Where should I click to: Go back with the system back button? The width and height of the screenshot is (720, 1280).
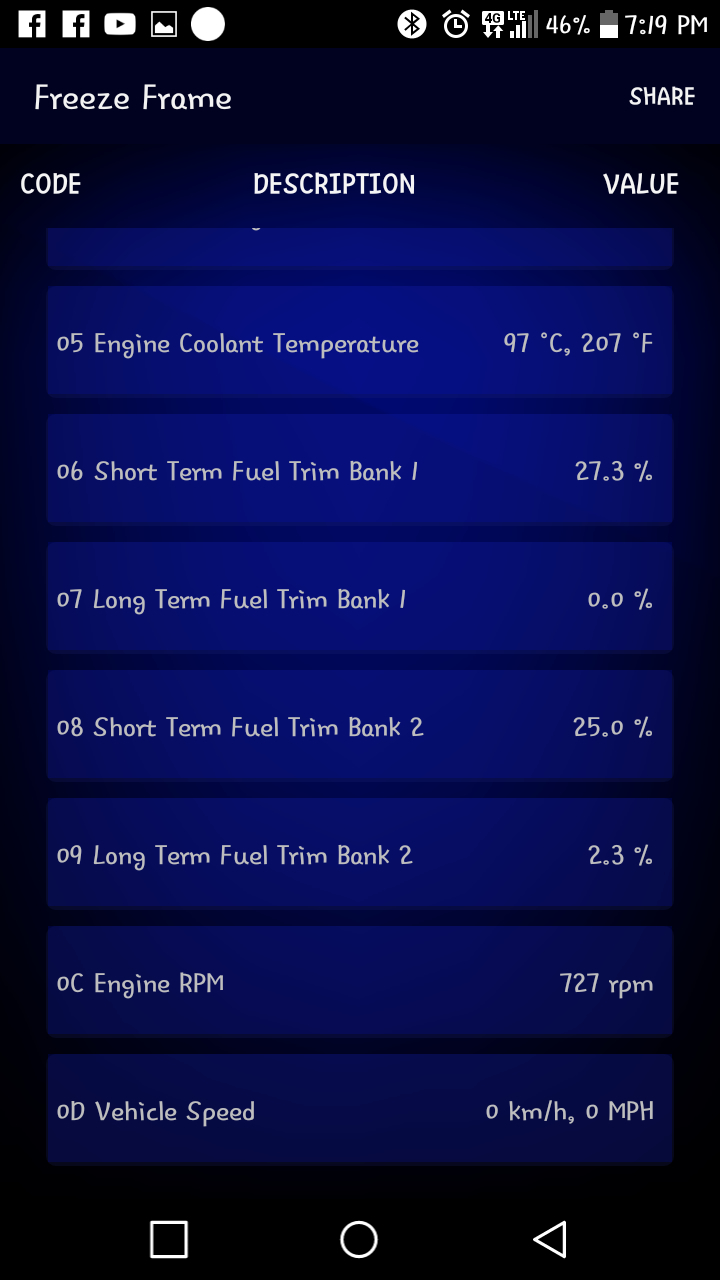pos(549,1239)
